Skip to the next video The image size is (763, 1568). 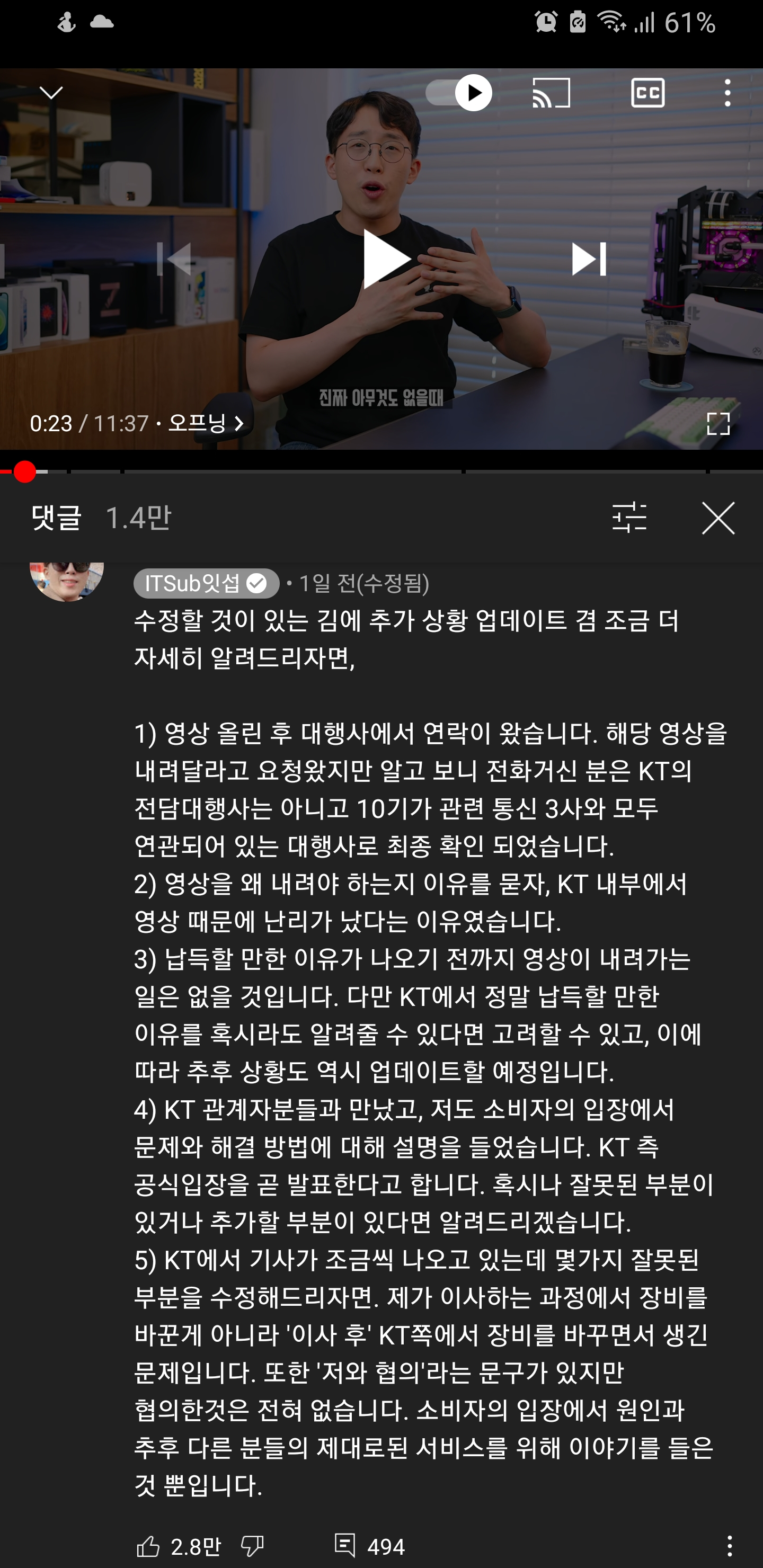[x=589, y=259]
